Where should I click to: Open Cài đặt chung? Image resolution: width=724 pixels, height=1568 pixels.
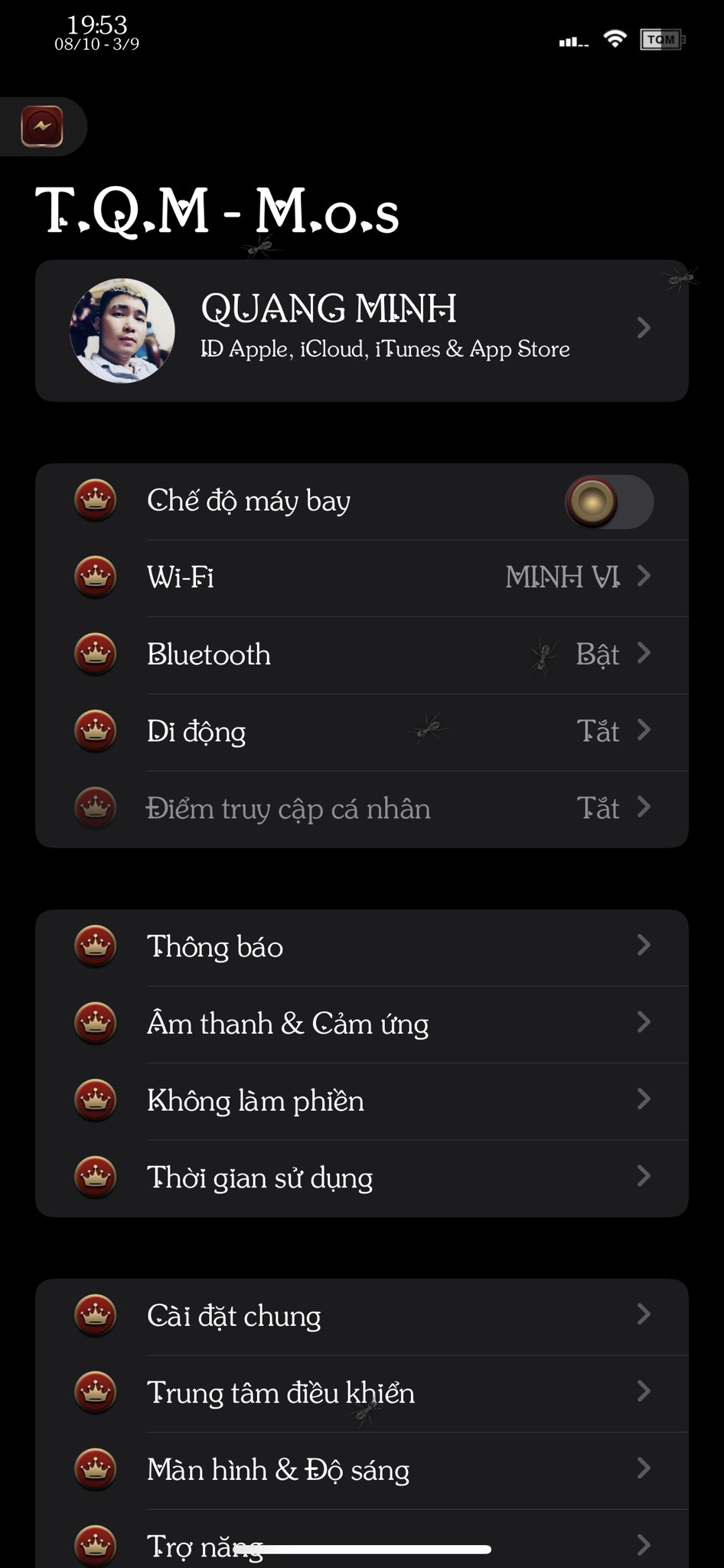tap(361, 1316)
